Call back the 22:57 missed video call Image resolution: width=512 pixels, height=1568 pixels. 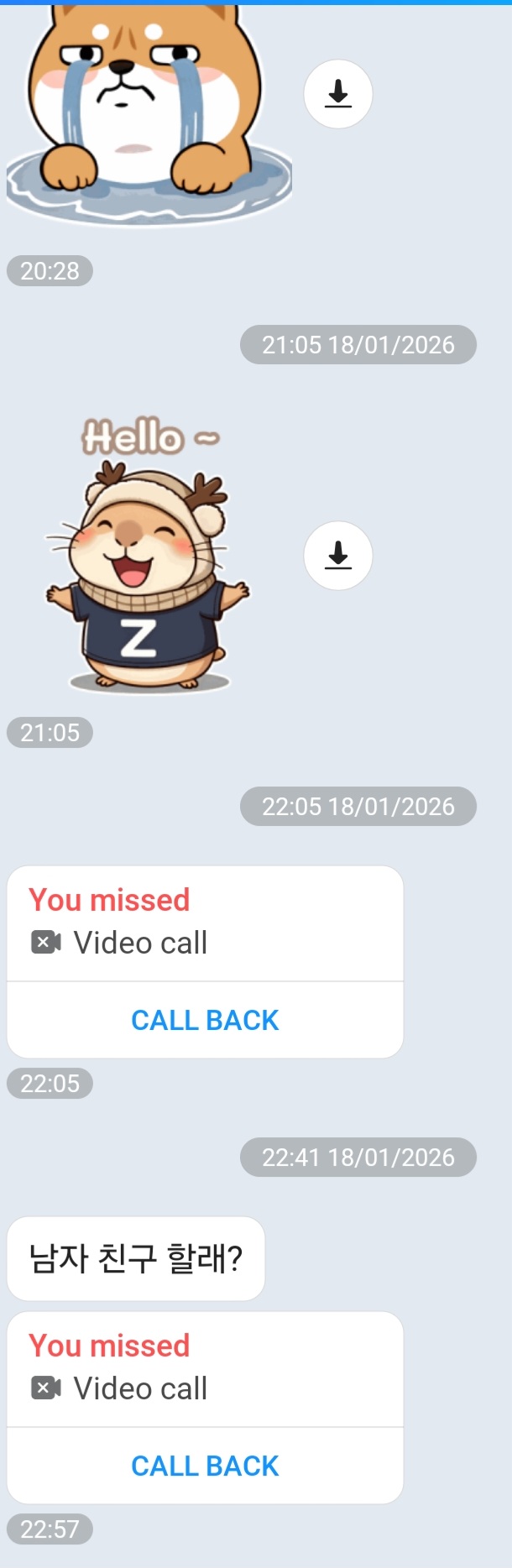(x=205, y=1466)
